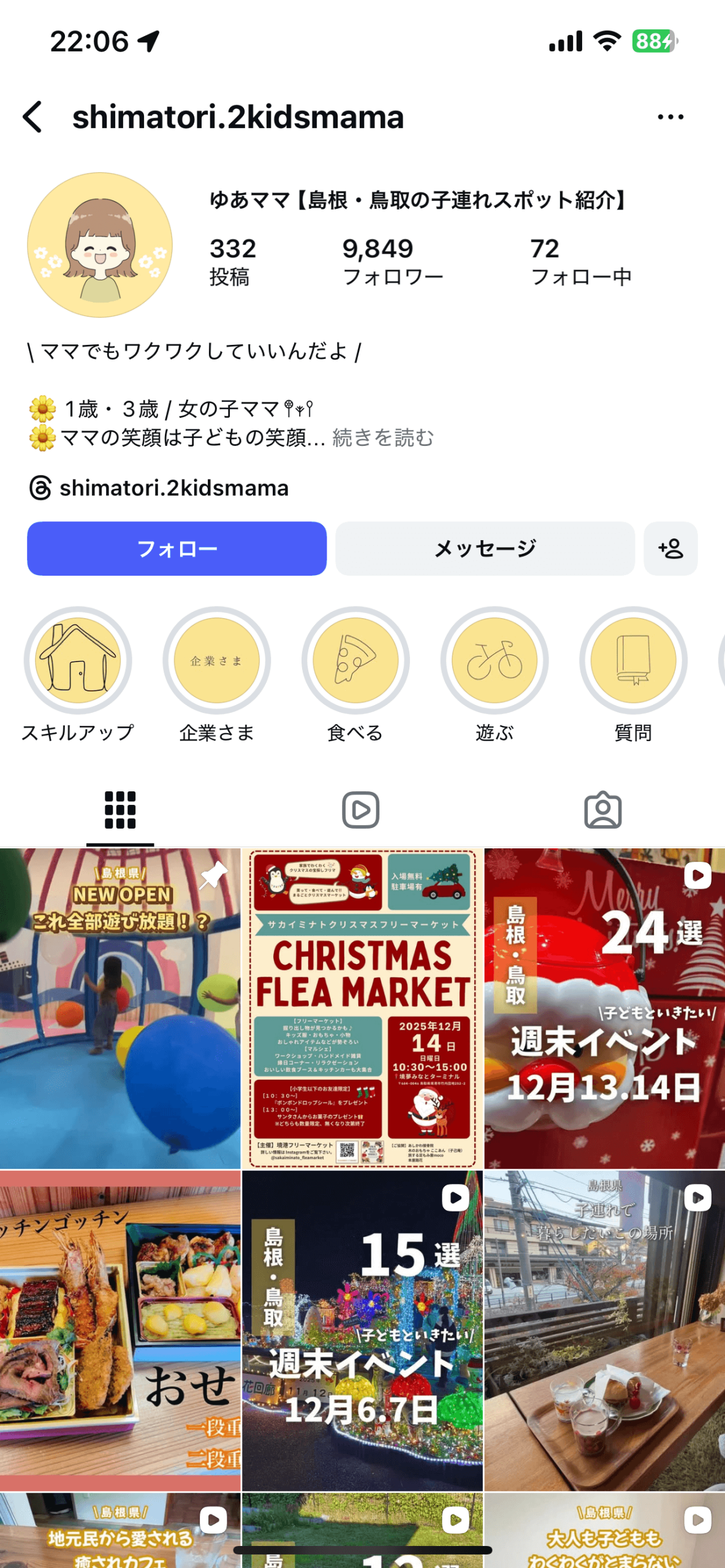This screenshot has height=1568, width=725.
Task: Go back from the profile
Action: (33, 116)
